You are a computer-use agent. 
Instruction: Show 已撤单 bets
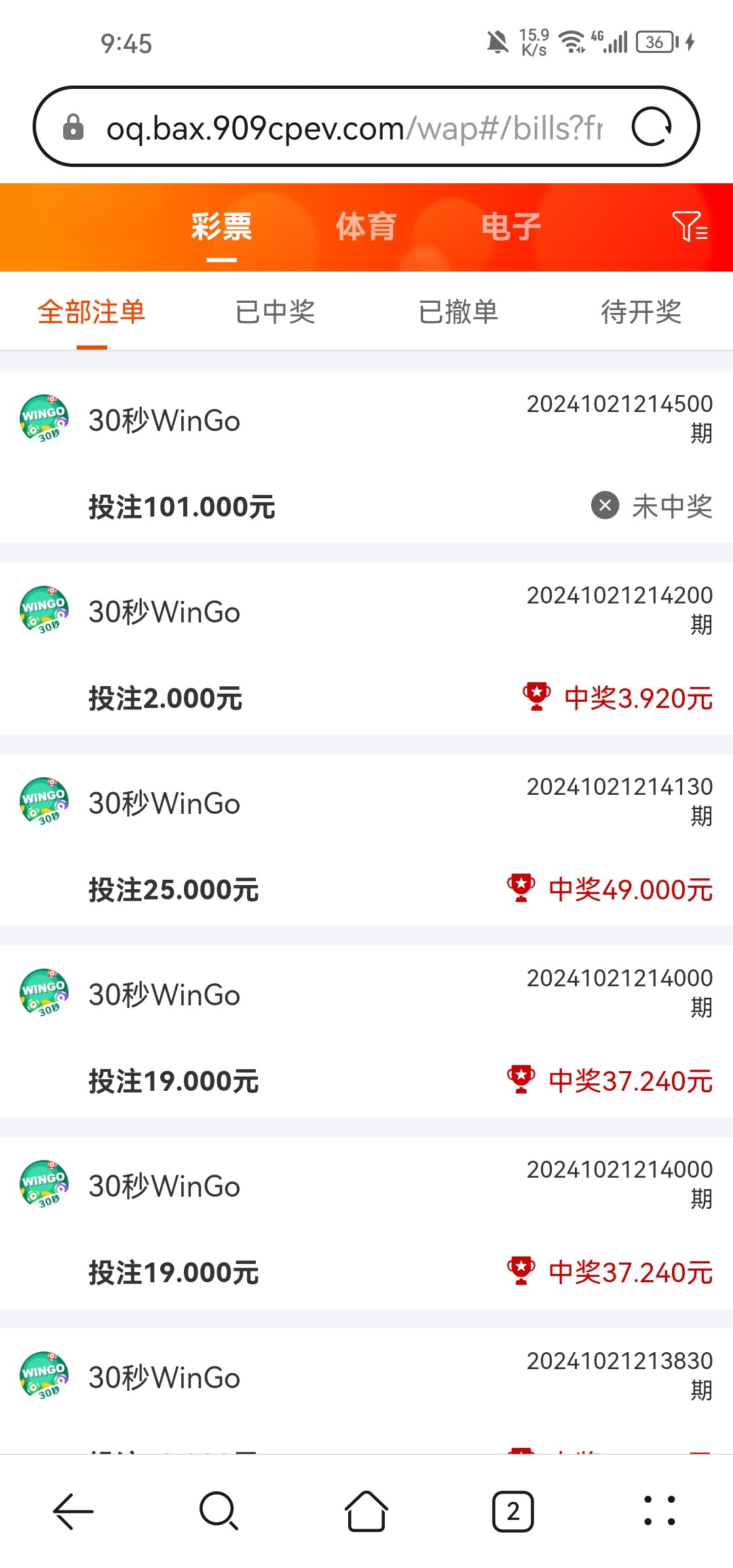pos(458,312)
